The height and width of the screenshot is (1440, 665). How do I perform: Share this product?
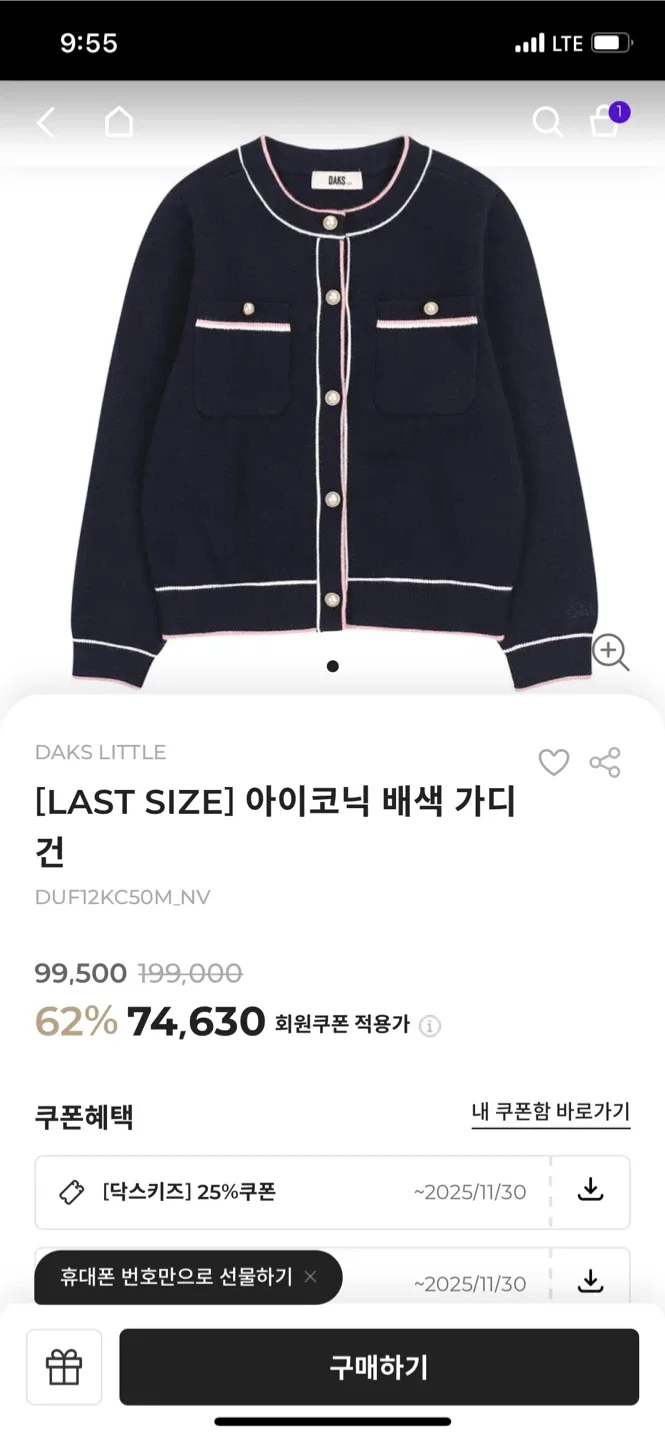coord(605,762)
